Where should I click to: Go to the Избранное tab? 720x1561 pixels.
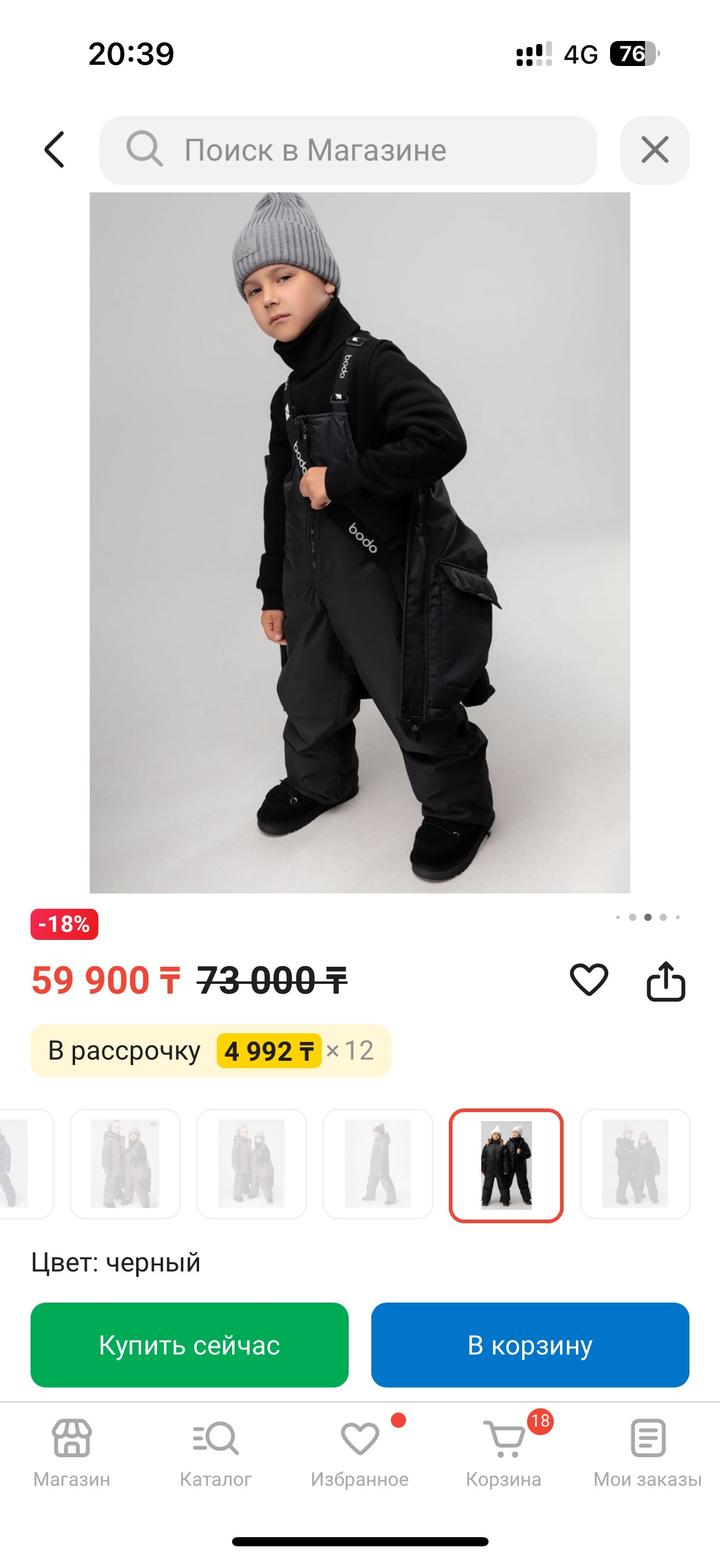(360, 1453)
